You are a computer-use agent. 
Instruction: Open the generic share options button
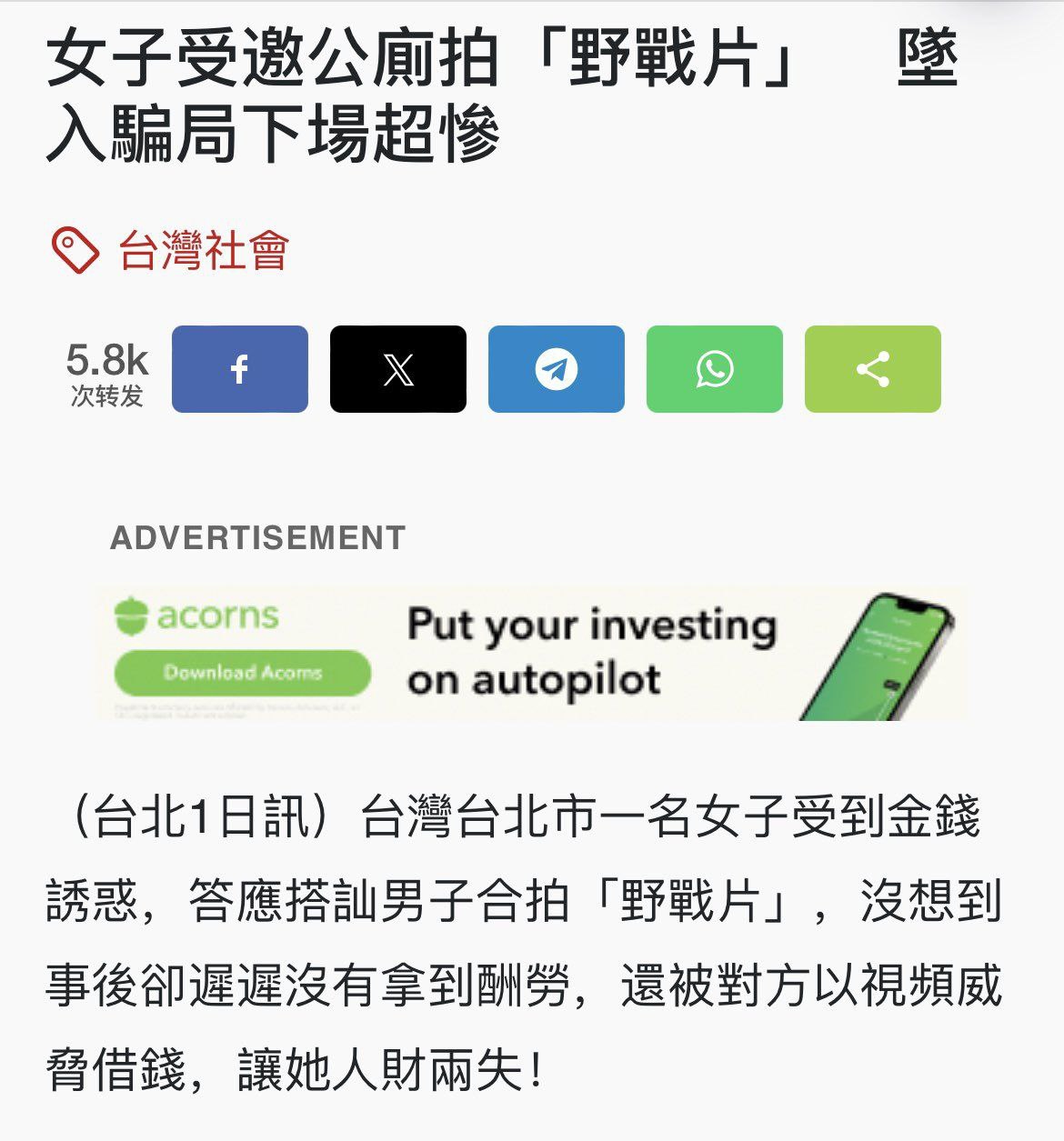(872, 369)
